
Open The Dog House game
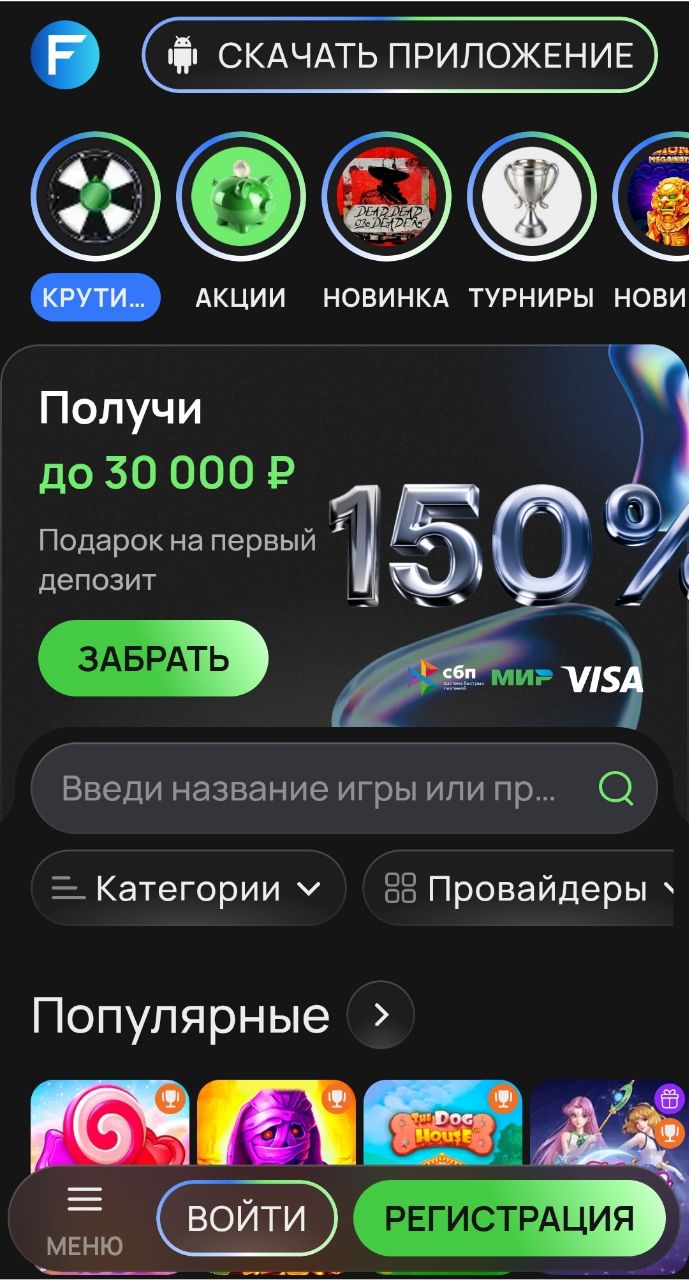(x=442, y=1125)
